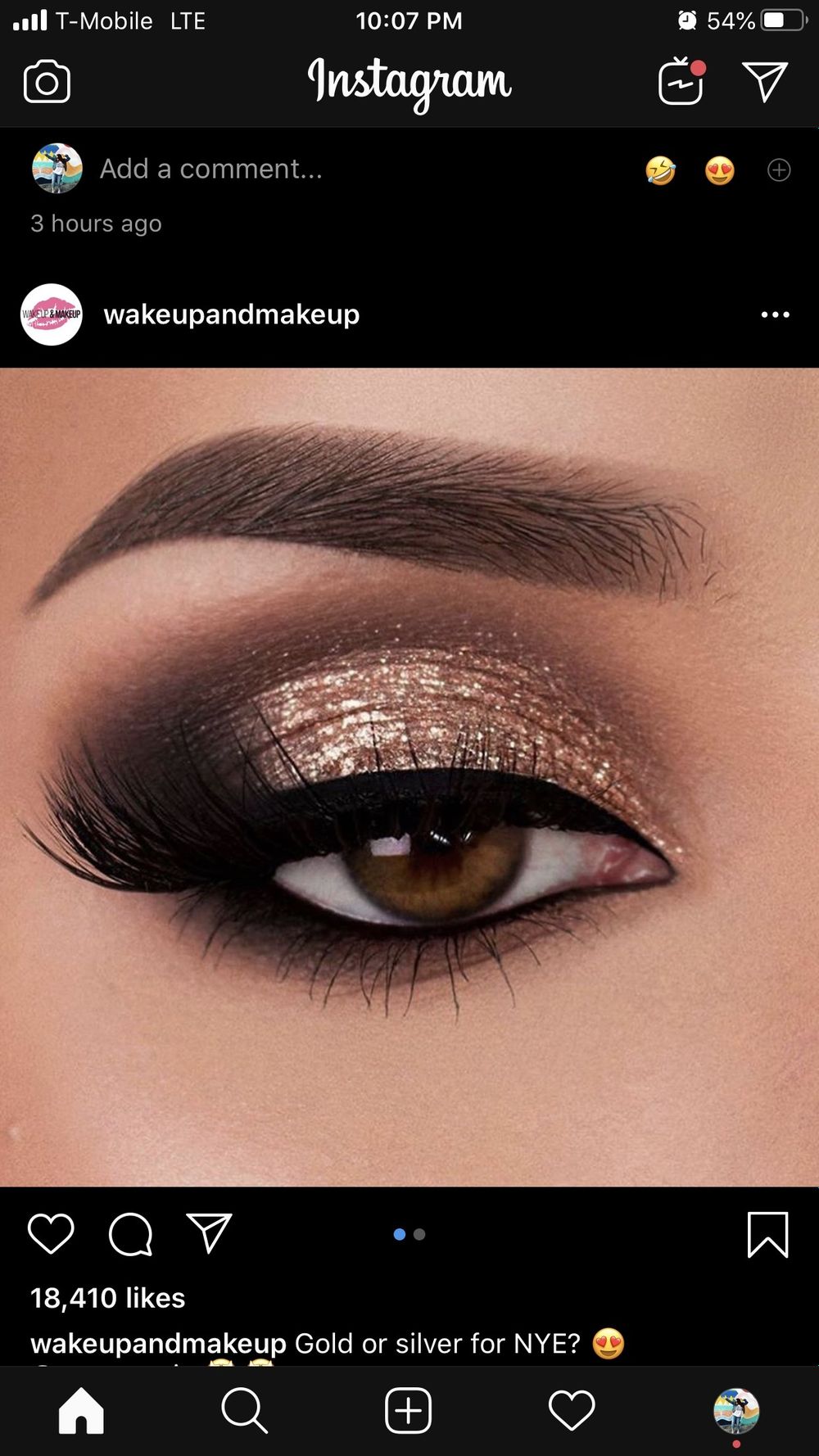Open wakeupandmakeup profile picture

point(52,314)
